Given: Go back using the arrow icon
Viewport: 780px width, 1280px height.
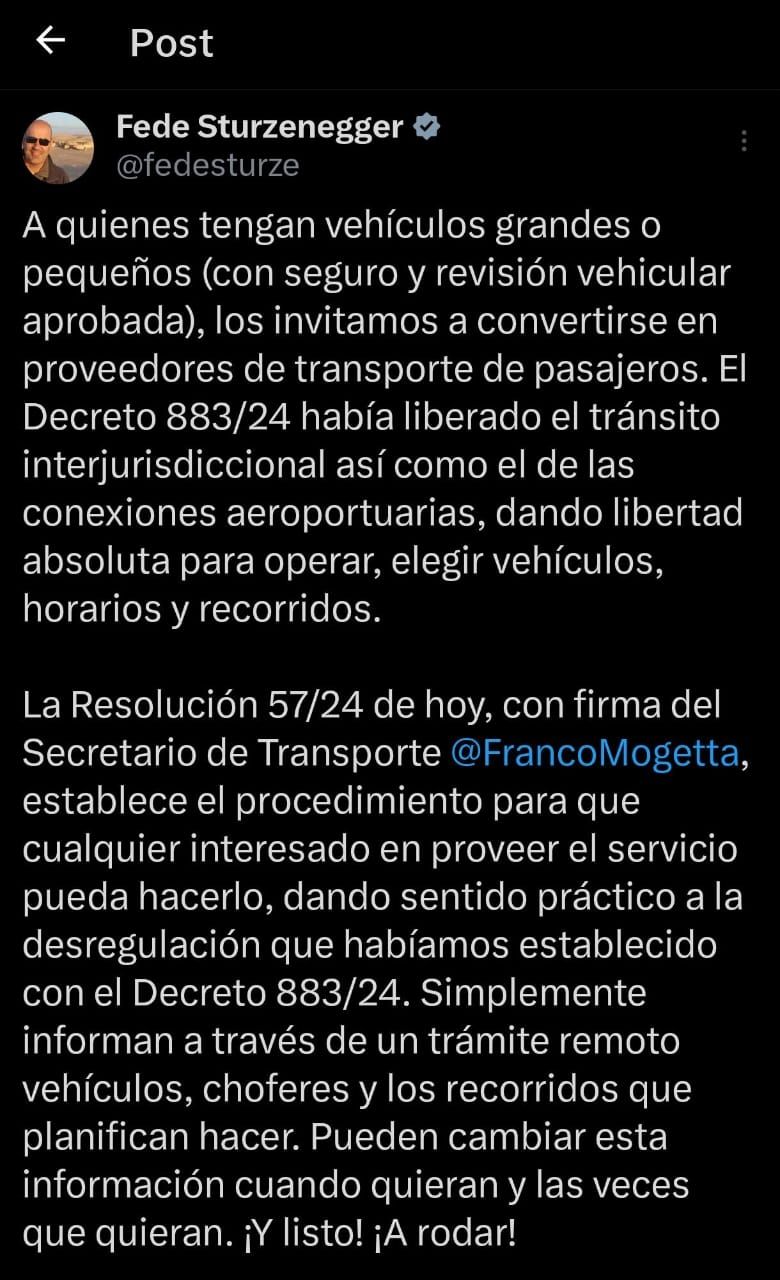Looking at the screenshot, I should pos(50,40).
